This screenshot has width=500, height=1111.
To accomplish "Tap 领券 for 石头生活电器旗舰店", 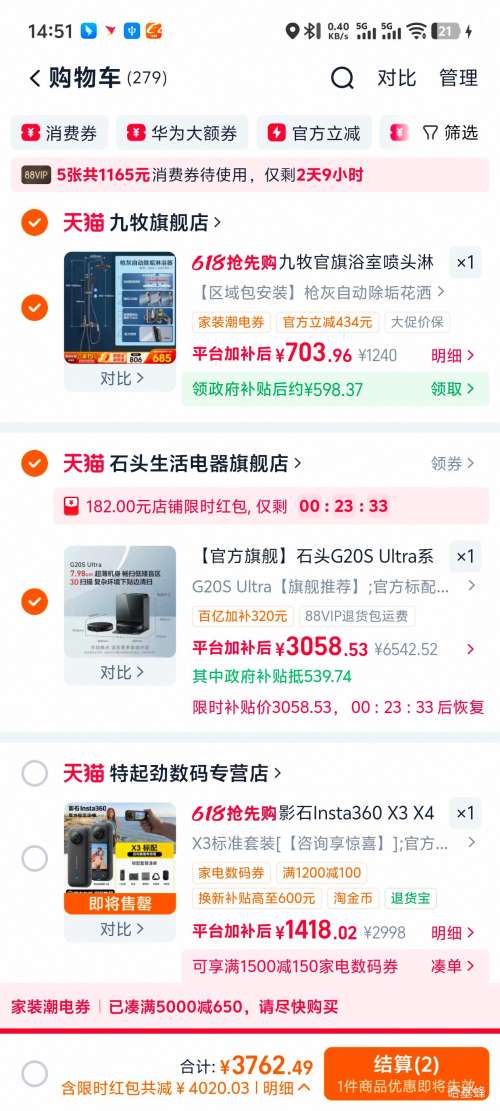I will [x=453, y=463].
